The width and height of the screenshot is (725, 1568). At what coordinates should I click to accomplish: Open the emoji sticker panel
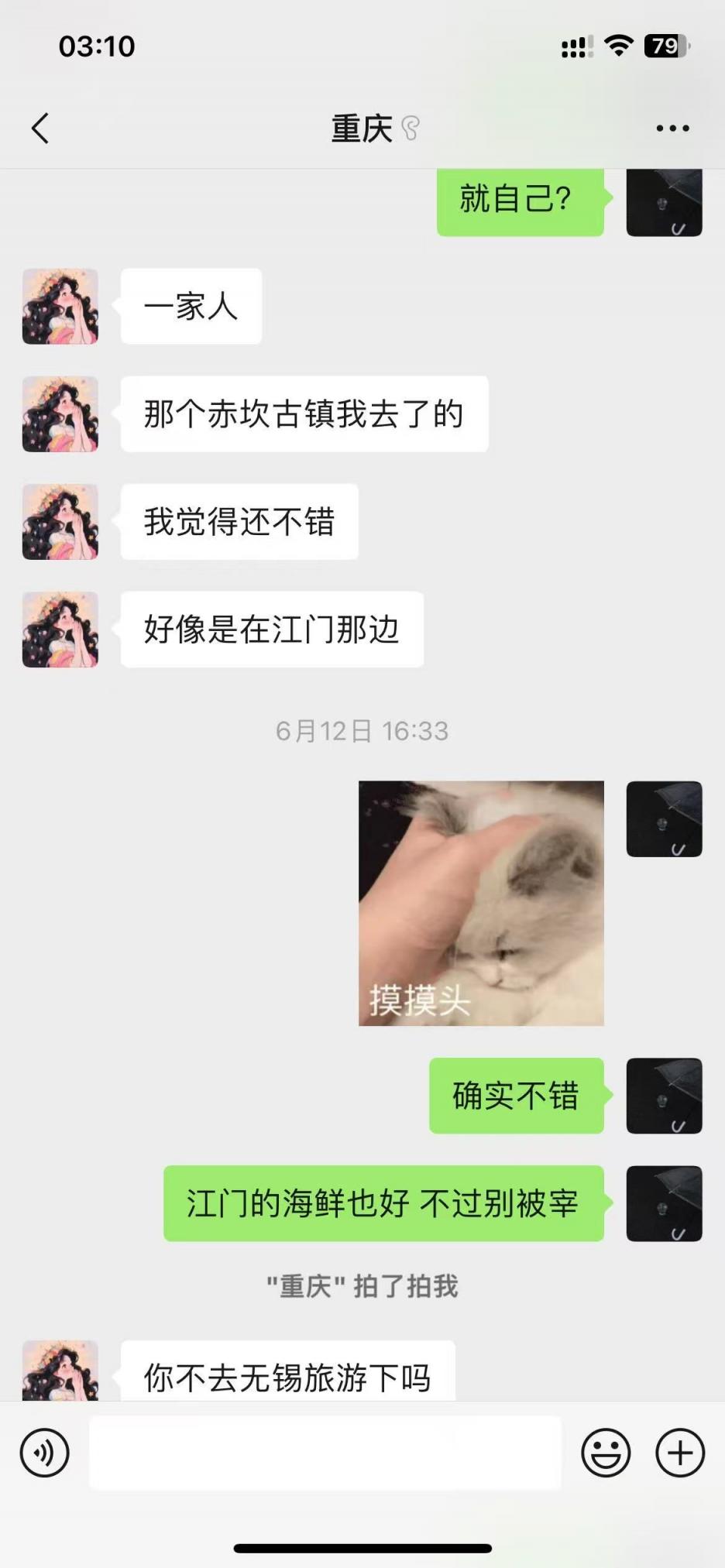[x=606, y=1453]
